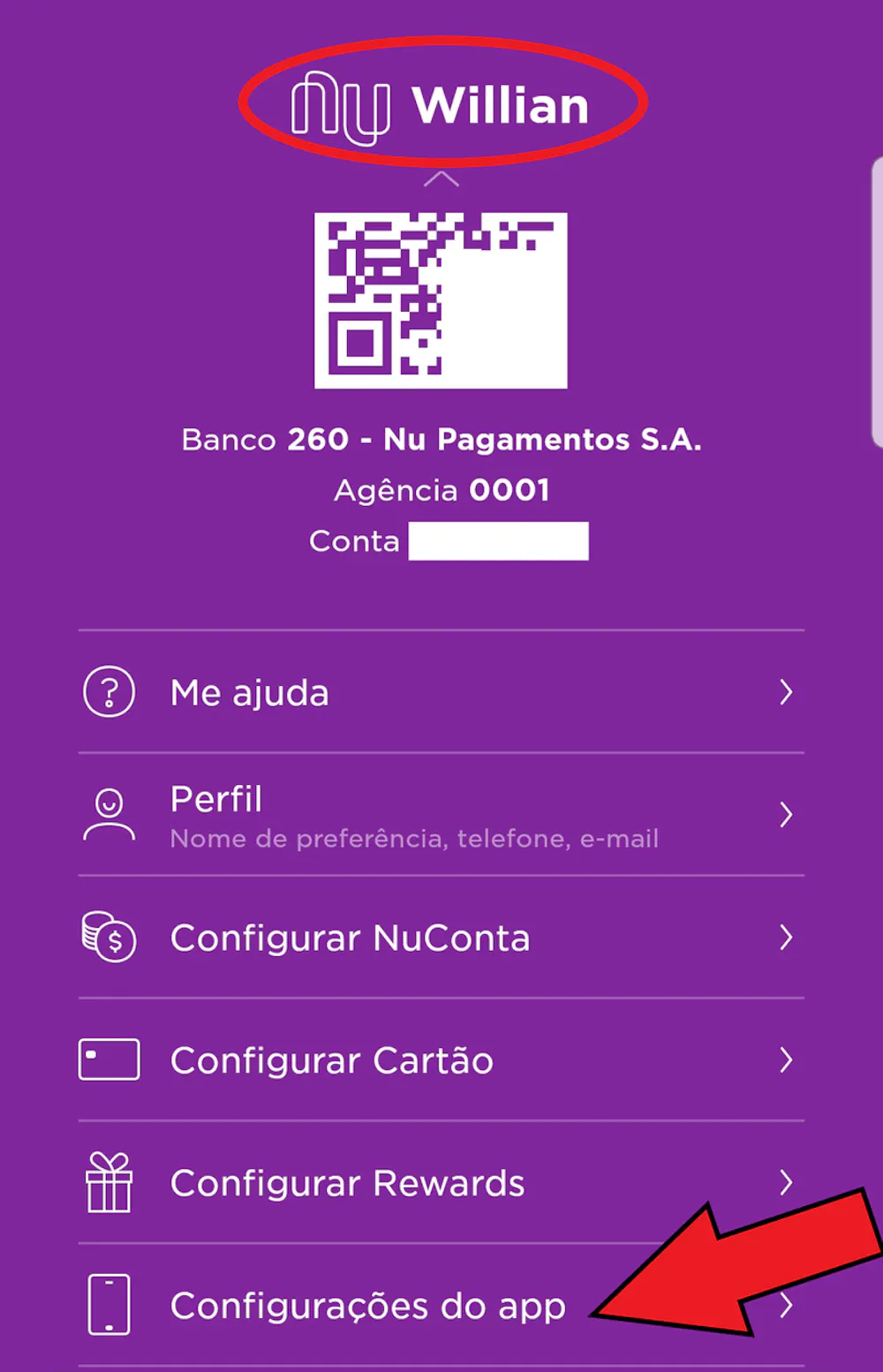Select Configurar Rewards

click(x=440, y=1183)
